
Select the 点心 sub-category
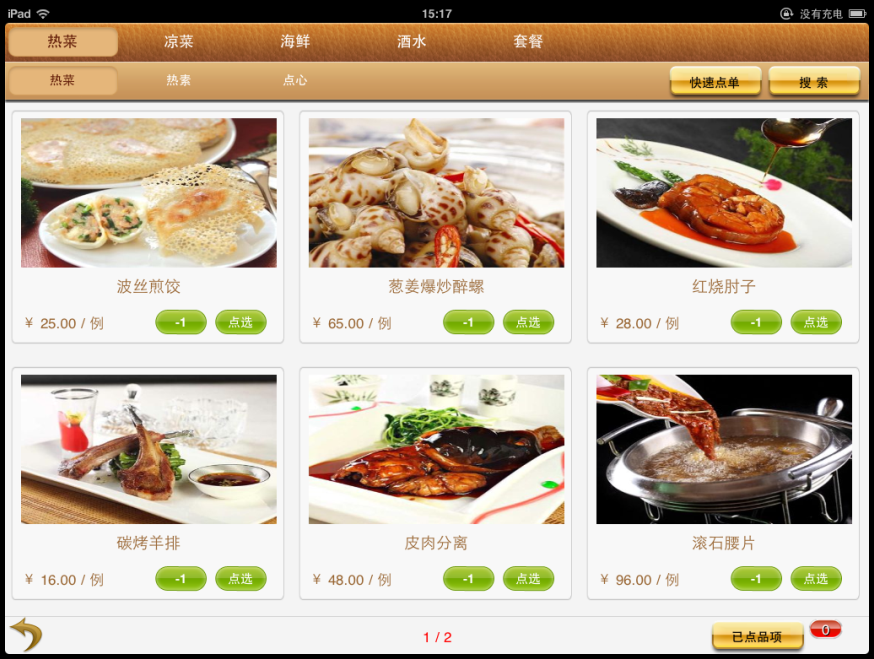click(x=295, y=80)
